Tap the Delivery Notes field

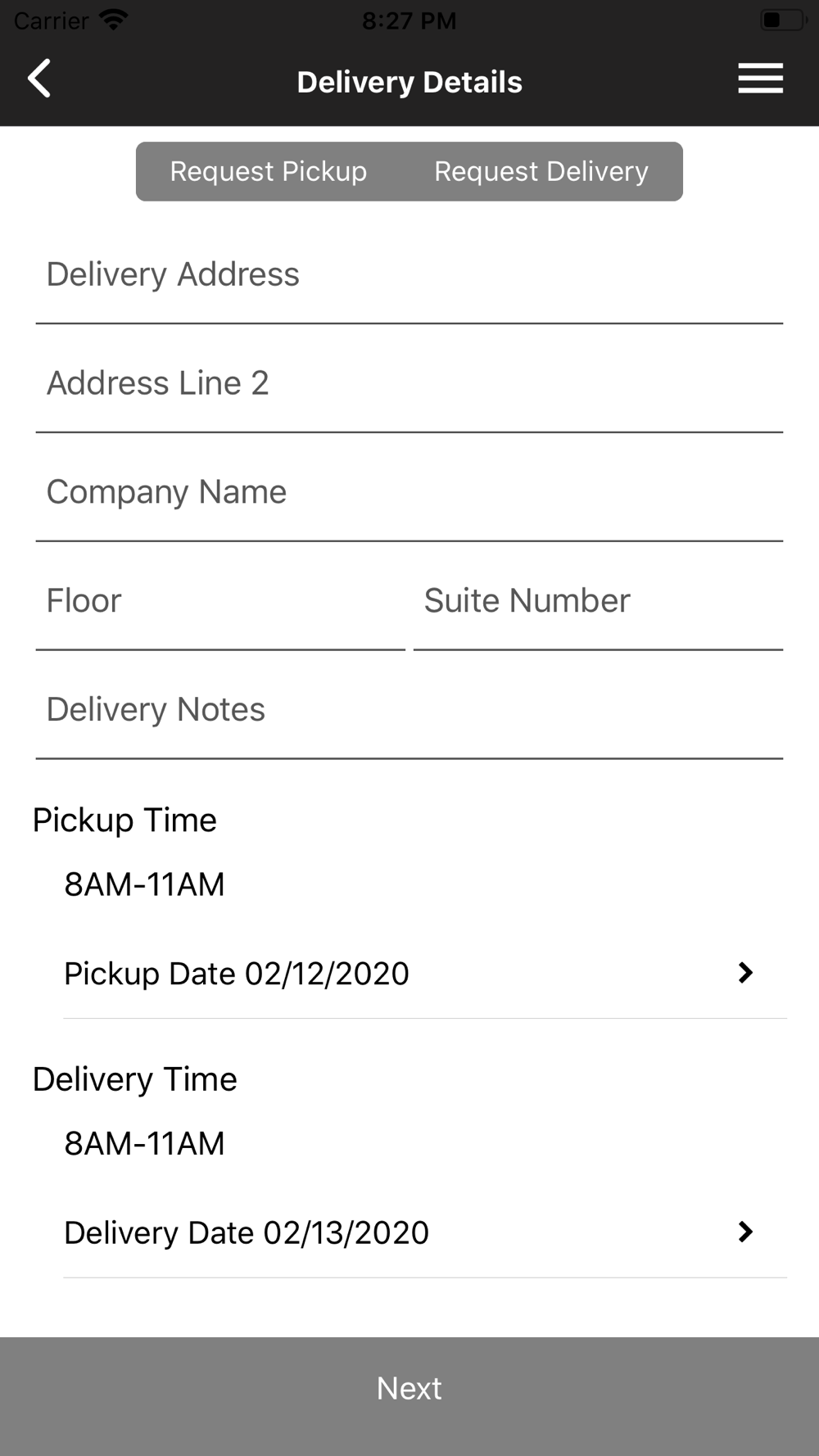coord(409,711)
